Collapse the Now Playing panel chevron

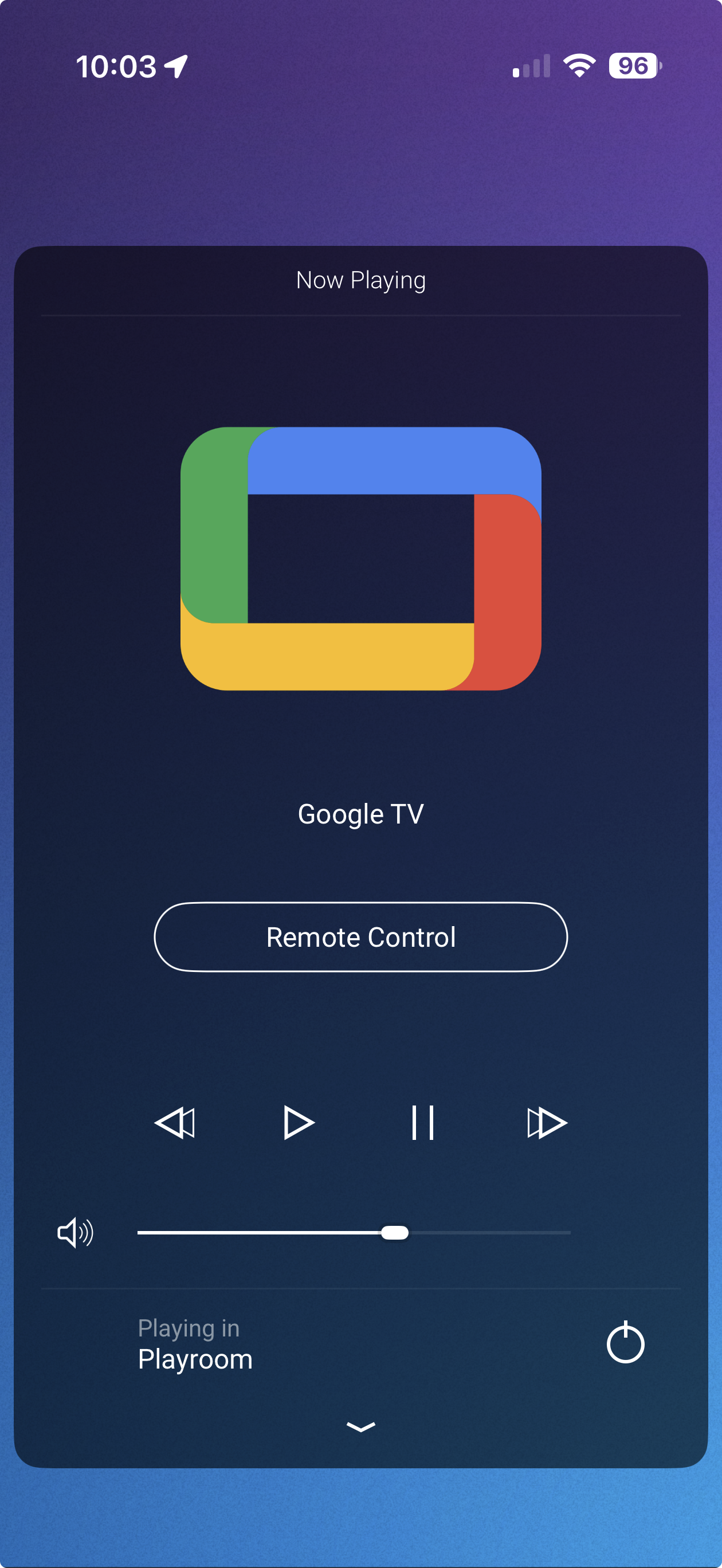[360, 1427]
